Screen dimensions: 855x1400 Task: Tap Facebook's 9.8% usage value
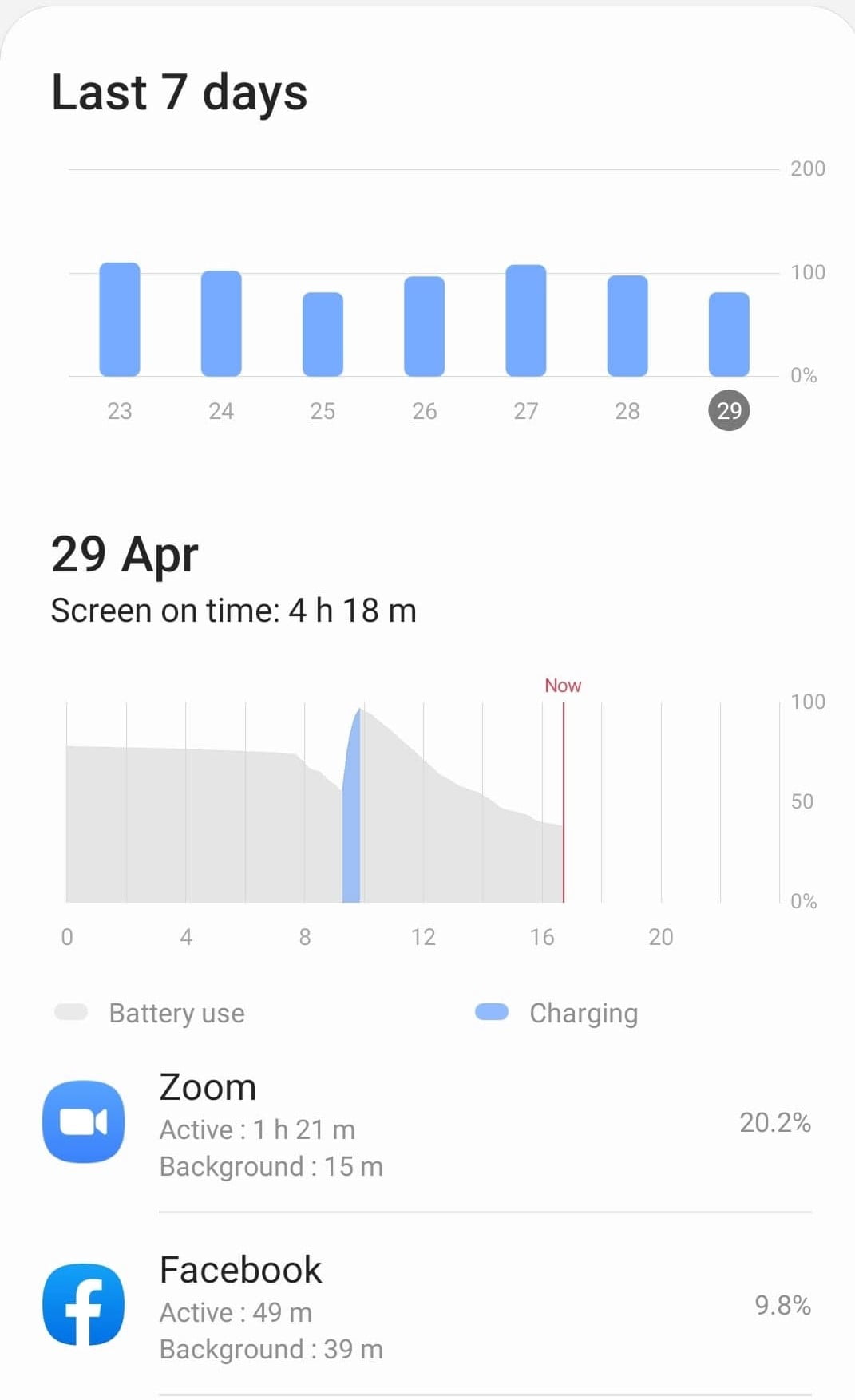780,1307
